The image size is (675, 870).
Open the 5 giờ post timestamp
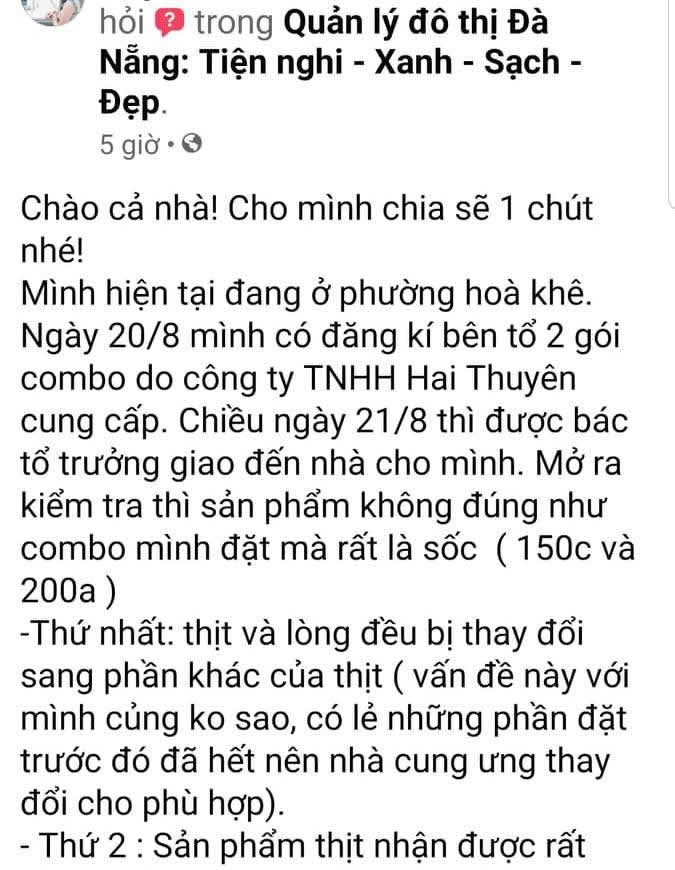tap(130, 145)
